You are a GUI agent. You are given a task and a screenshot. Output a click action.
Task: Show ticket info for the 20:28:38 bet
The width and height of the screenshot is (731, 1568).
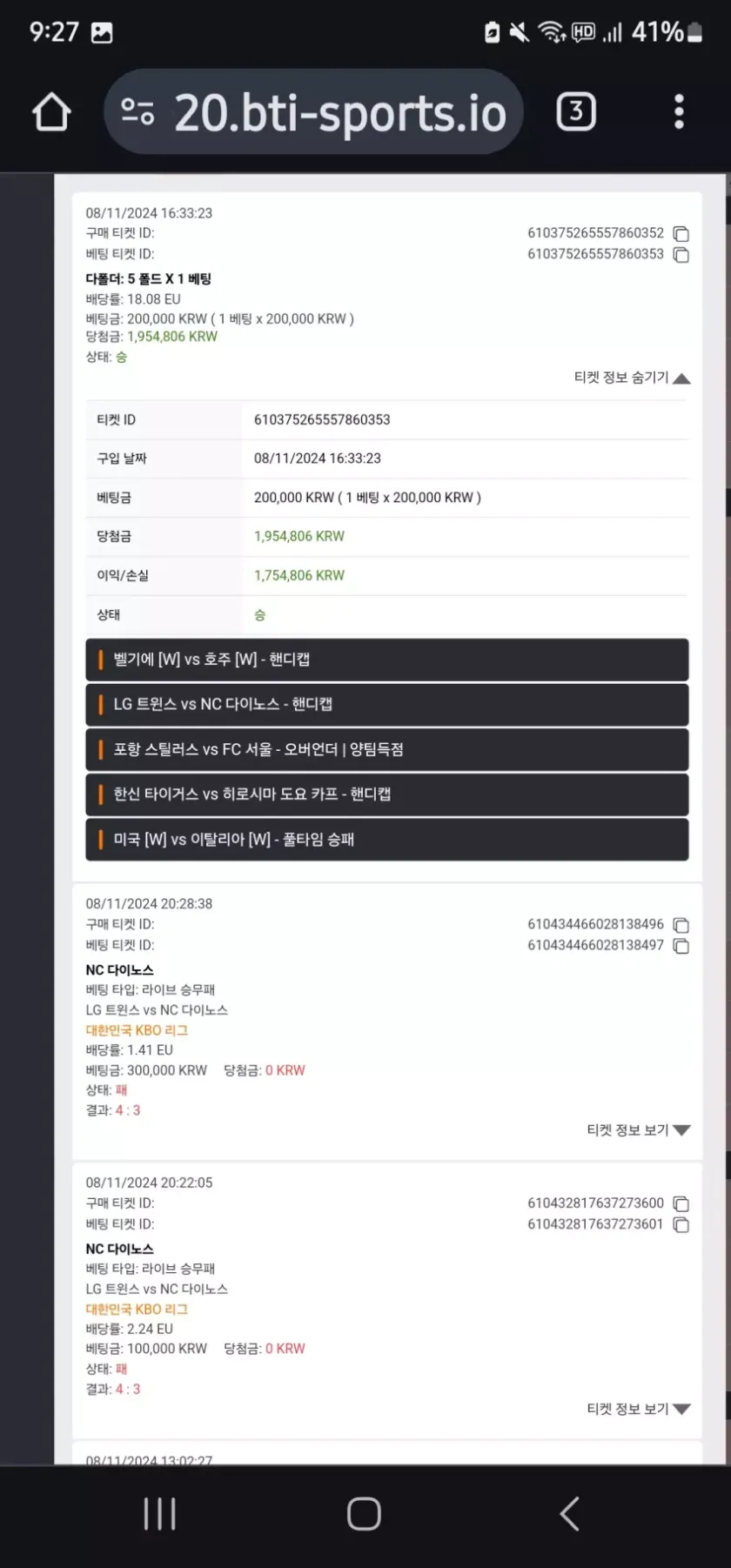[x=638, y=1130]
